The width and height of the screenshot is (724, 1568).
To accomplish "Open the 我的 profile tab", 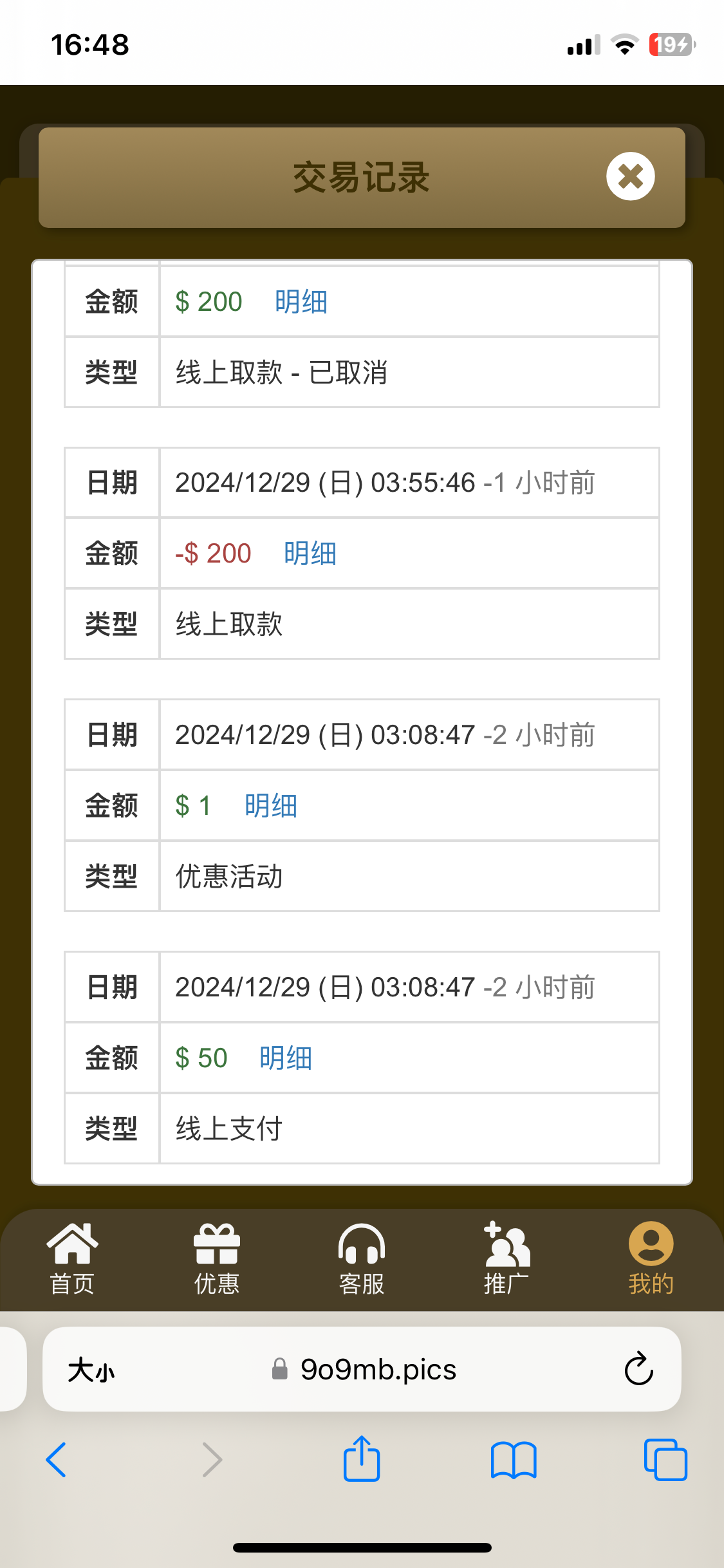I will point(651,1259).
